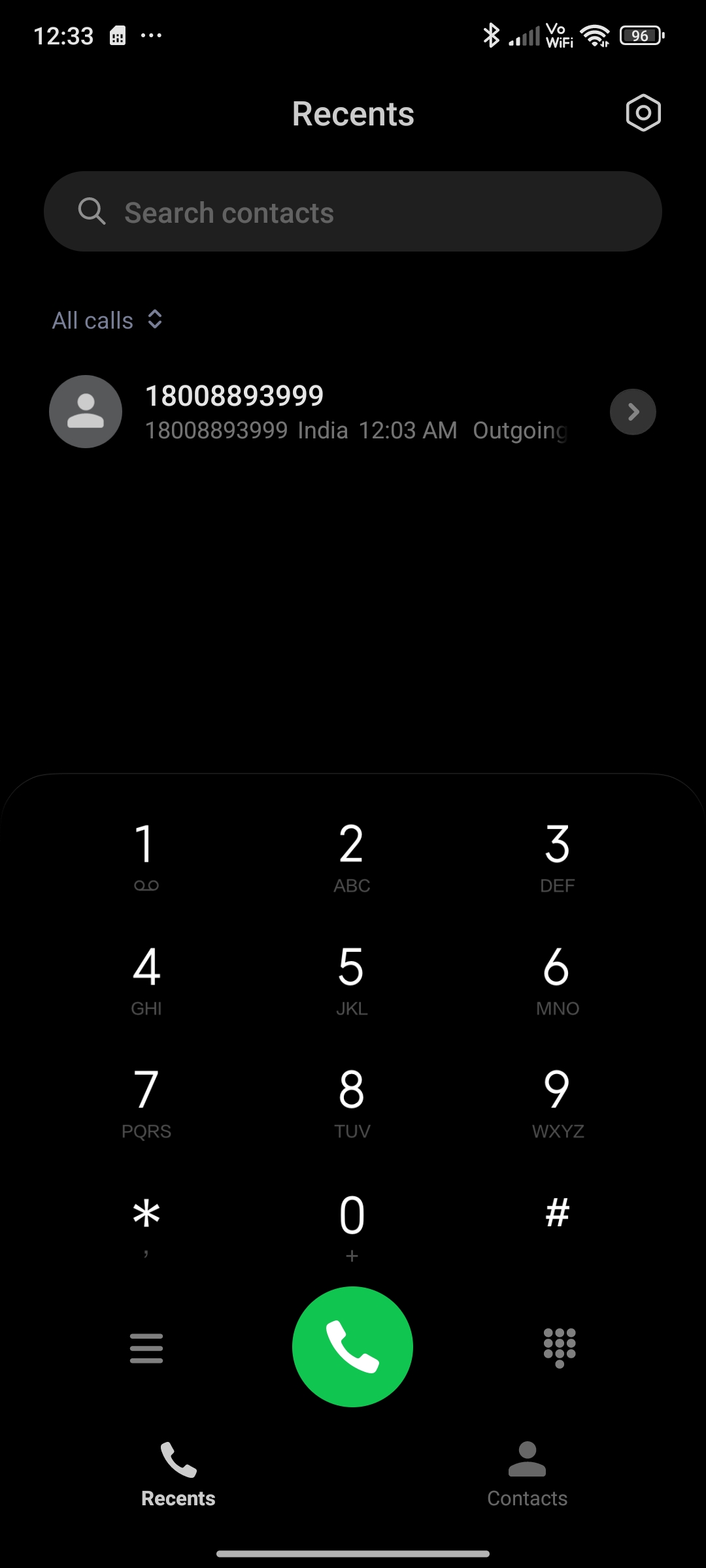Switch to the Contacts tab
The image size is (706, 1568).
click(527, 1475)
